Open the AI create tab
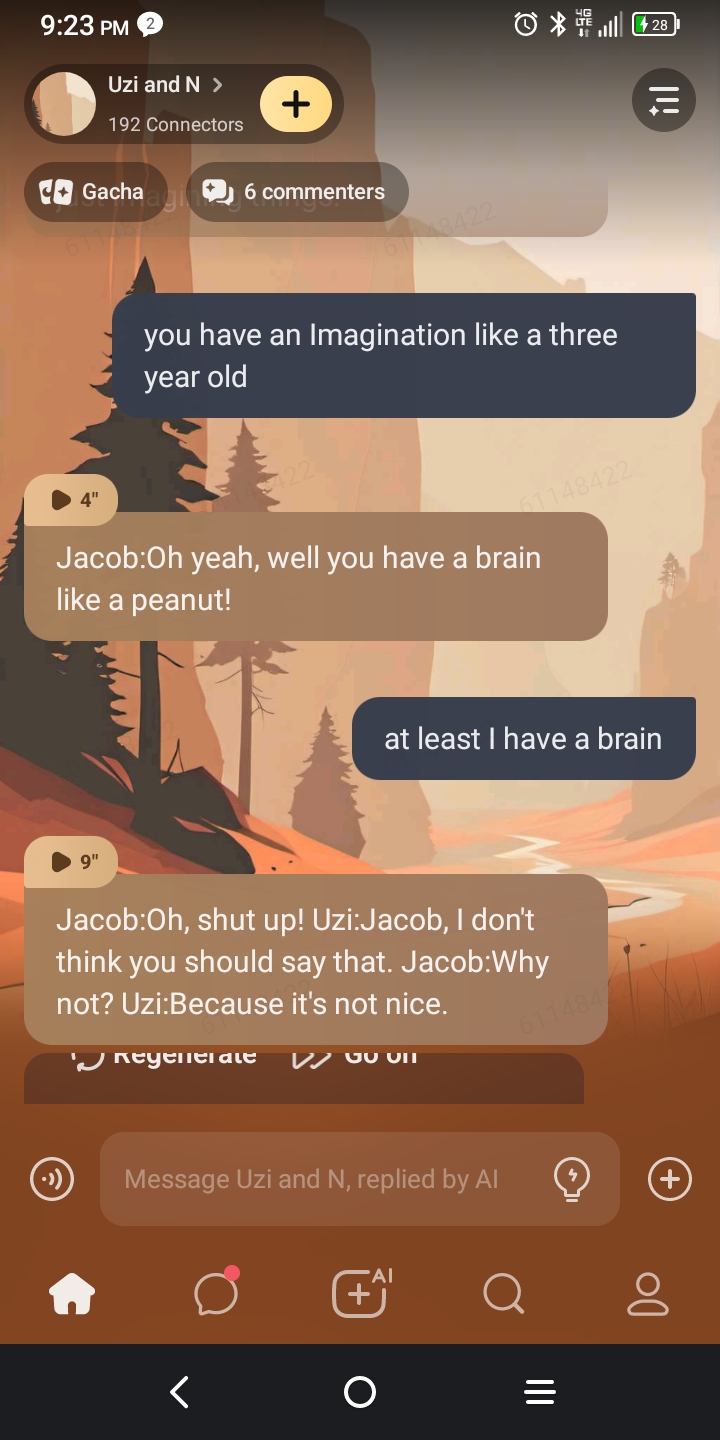 point(360,1294)
